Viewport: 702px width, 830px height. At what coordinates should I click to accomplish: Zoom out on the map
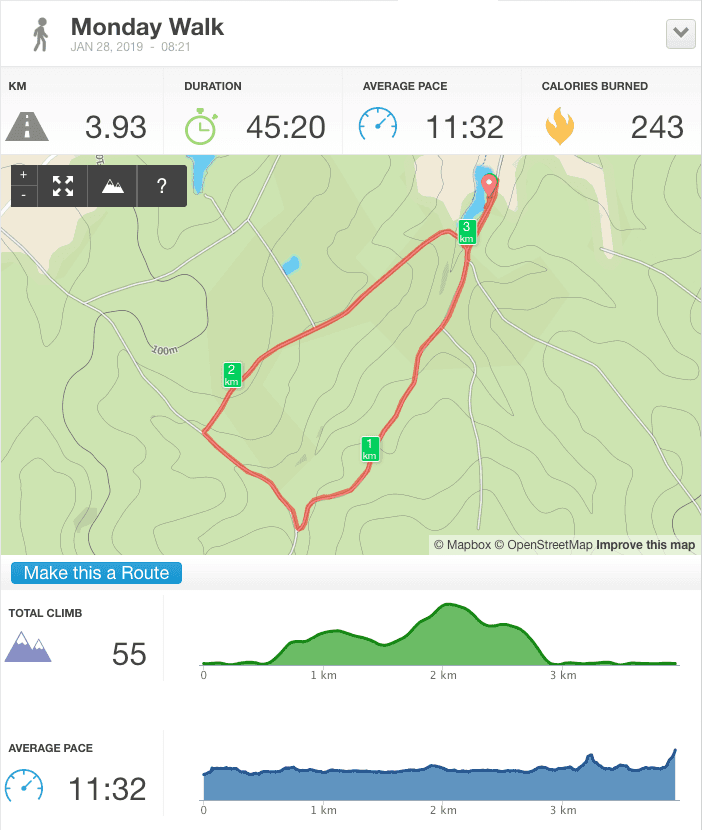24,195
